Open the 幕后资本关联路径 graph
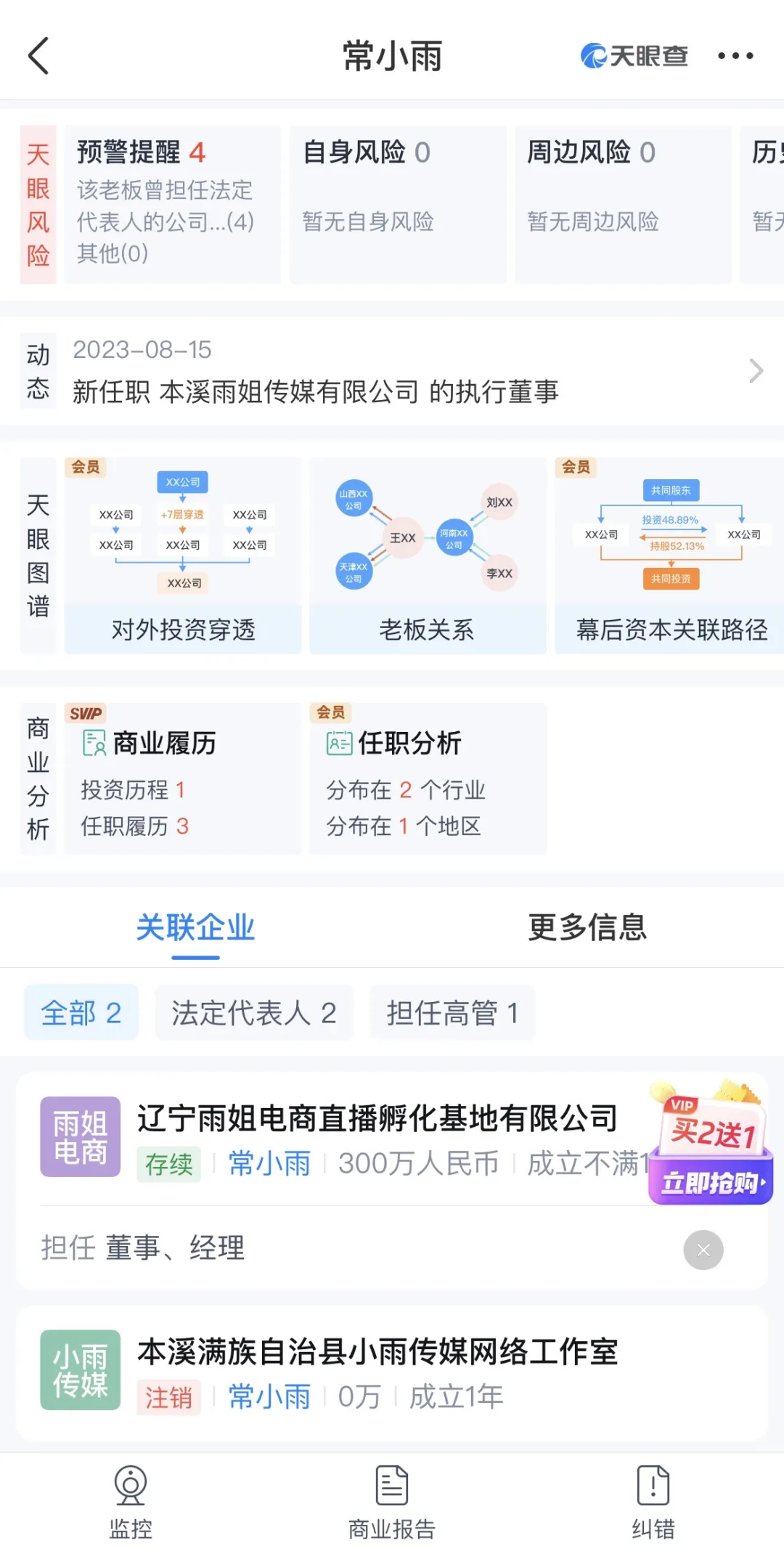Image resolution: width=784 pixels, height=1551 pixels. 671,556
